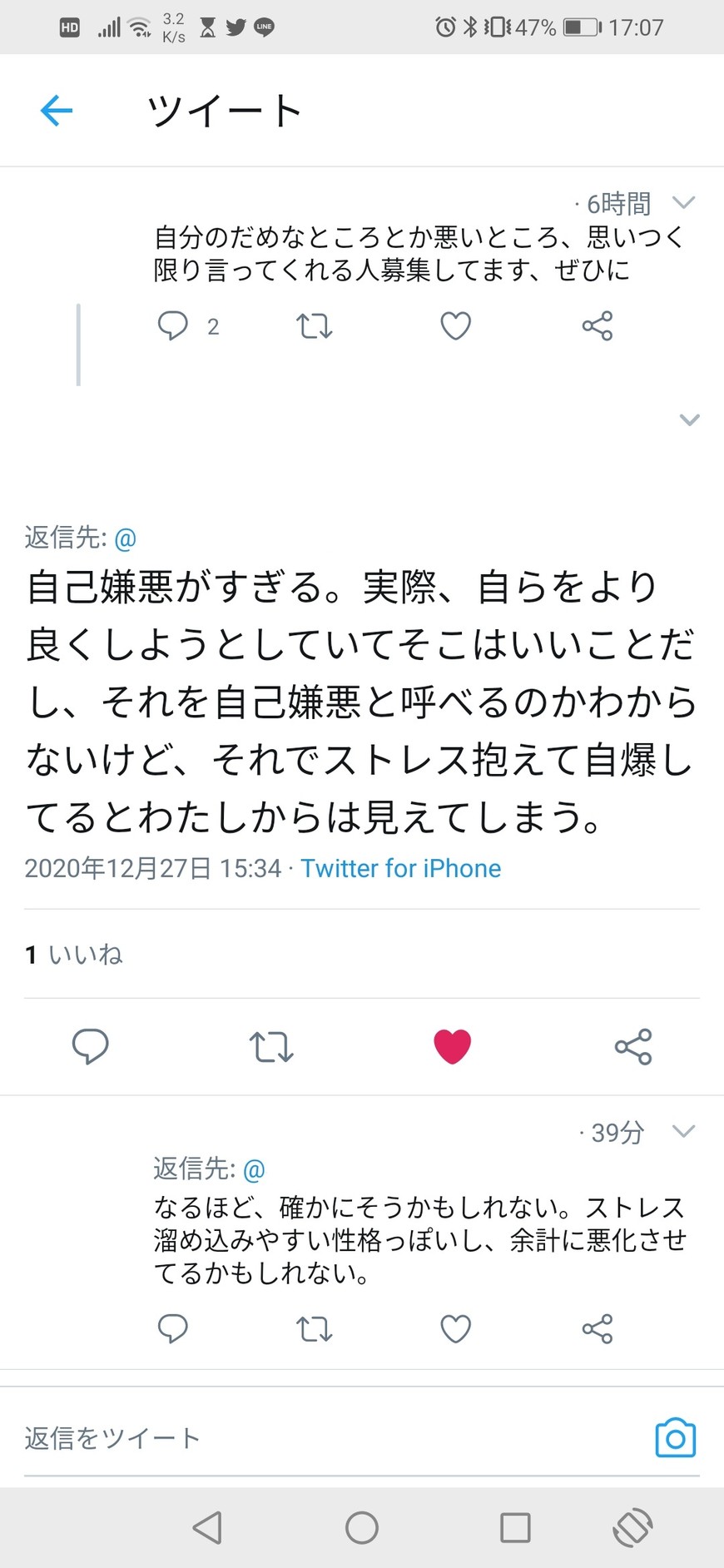Like the 39分 reply
This screenshot has height=1568, width=724.
(x=455, y=1328)
